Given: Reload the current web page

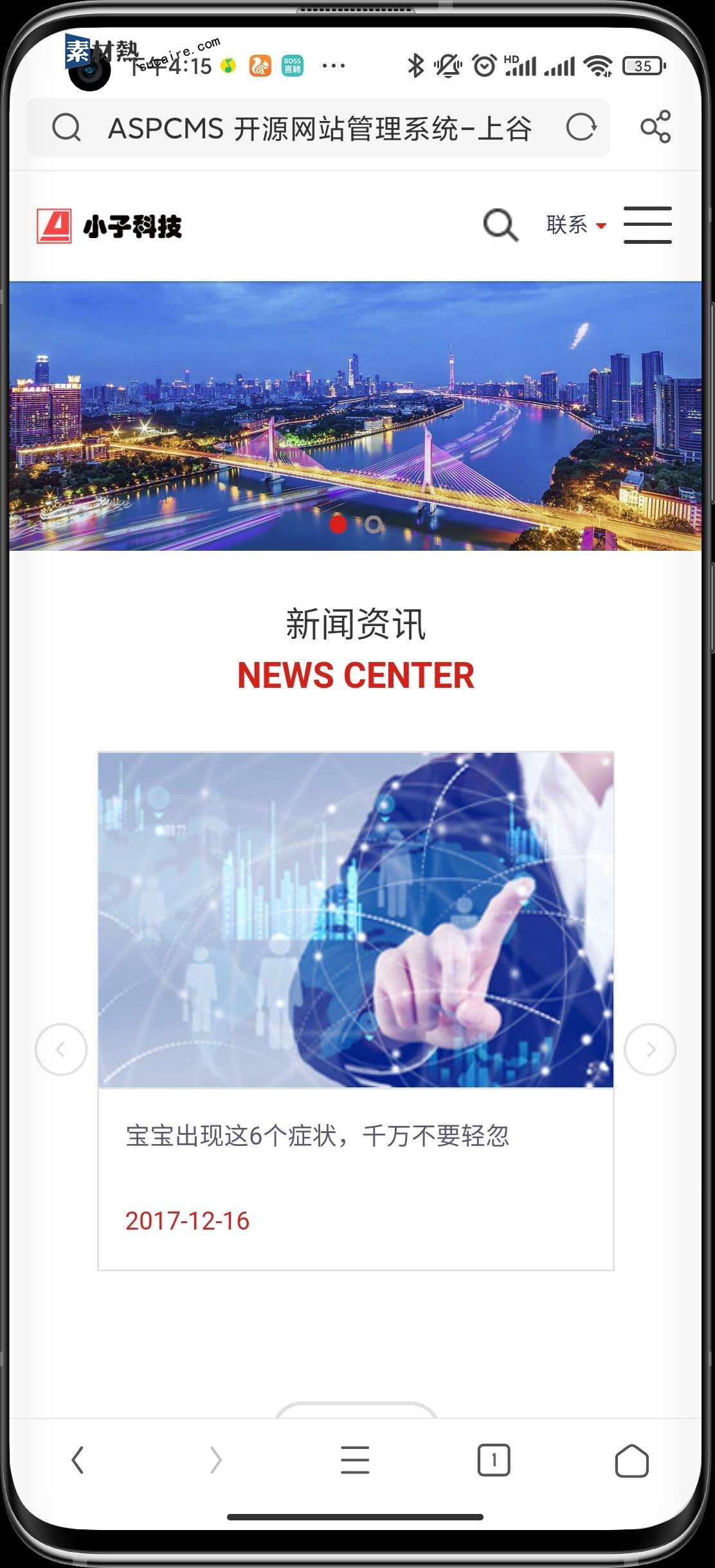Looking at the screenshot, I should coord(581,127).
